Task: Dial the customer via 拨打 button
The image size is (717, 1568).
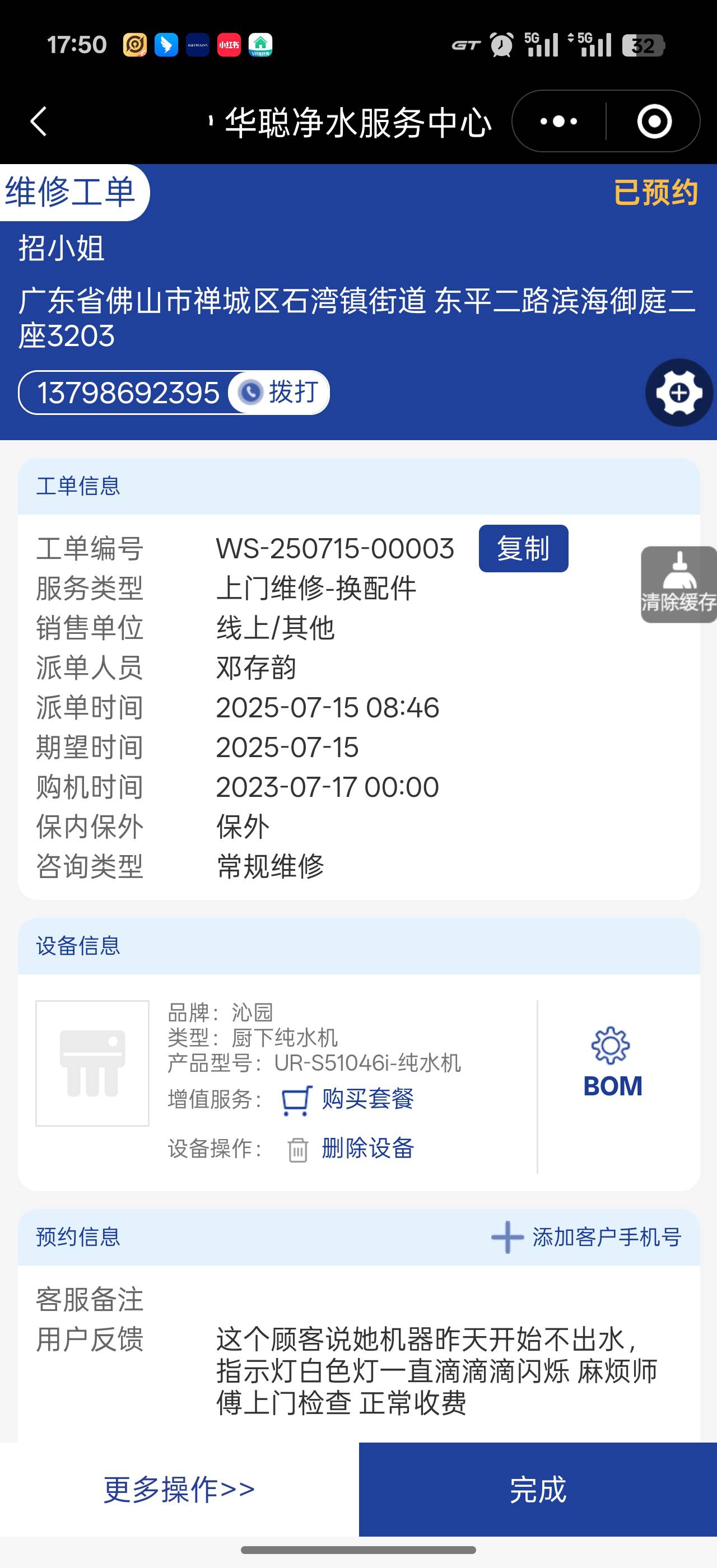Action: click(280, 392)
